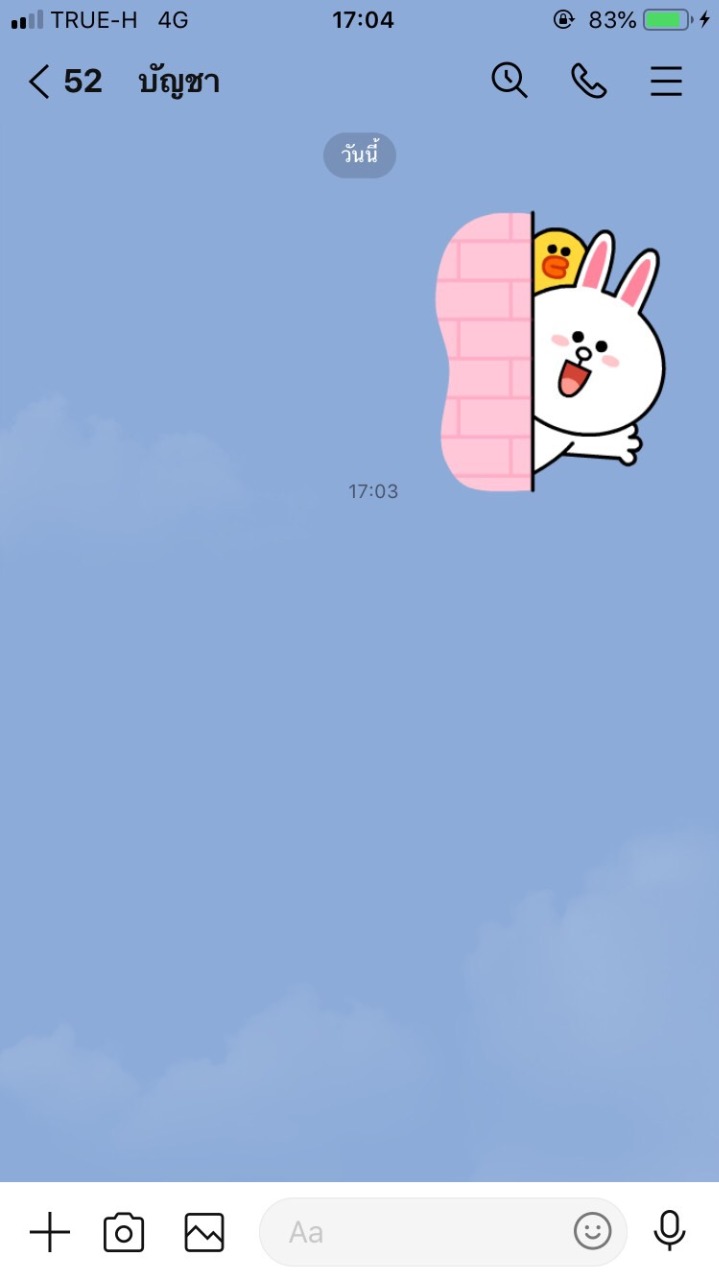Start a call with บัญชา
The height and width of the screenshot is (1280, 719).
coord(589,81)
